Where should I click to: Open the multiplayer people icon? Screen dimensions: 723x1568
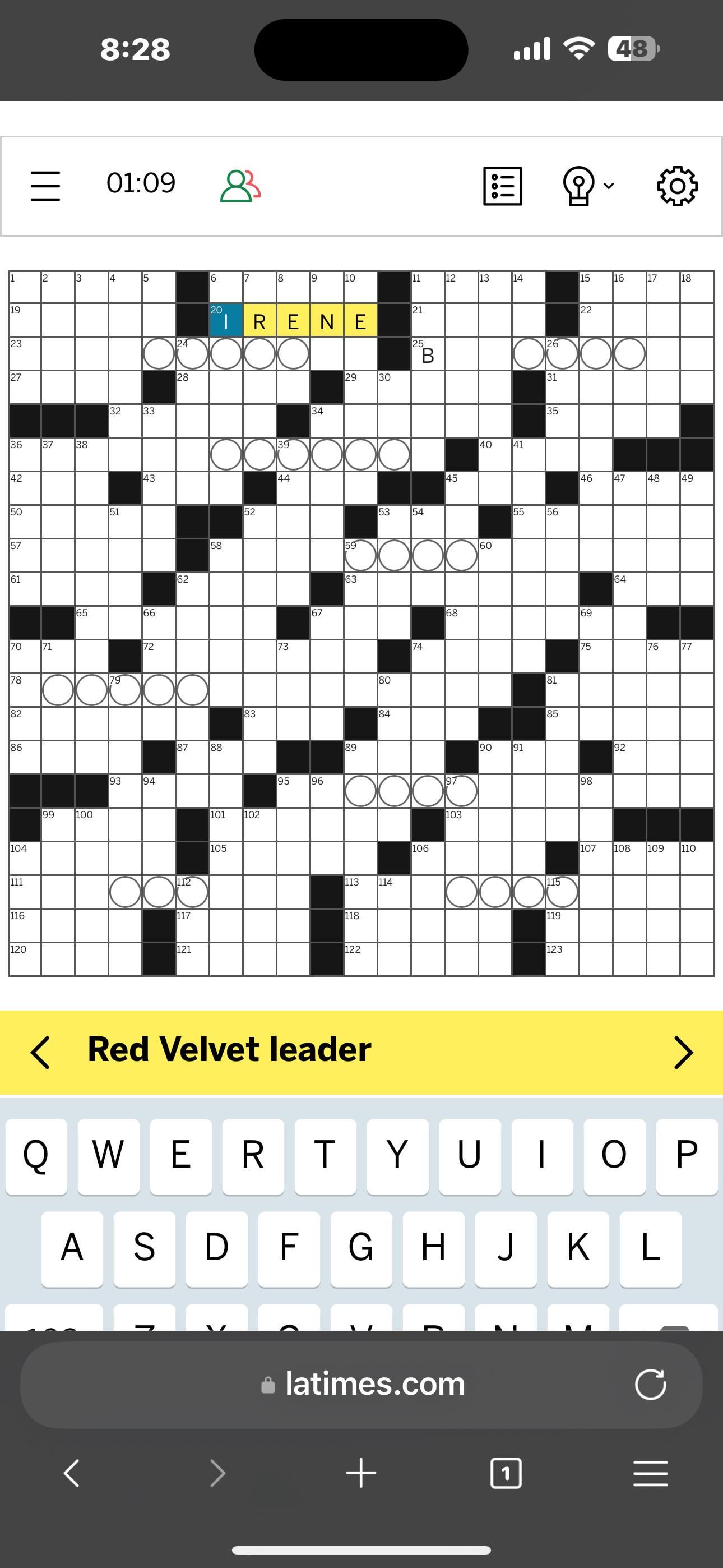(240, 186)
